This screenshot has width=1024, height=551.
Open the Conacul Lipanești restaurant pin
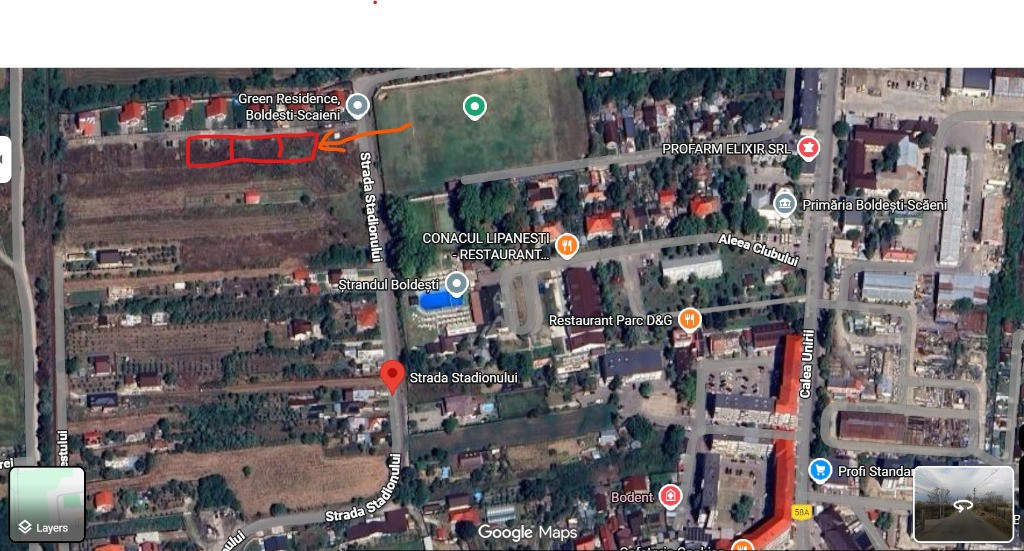click(567, 245)
